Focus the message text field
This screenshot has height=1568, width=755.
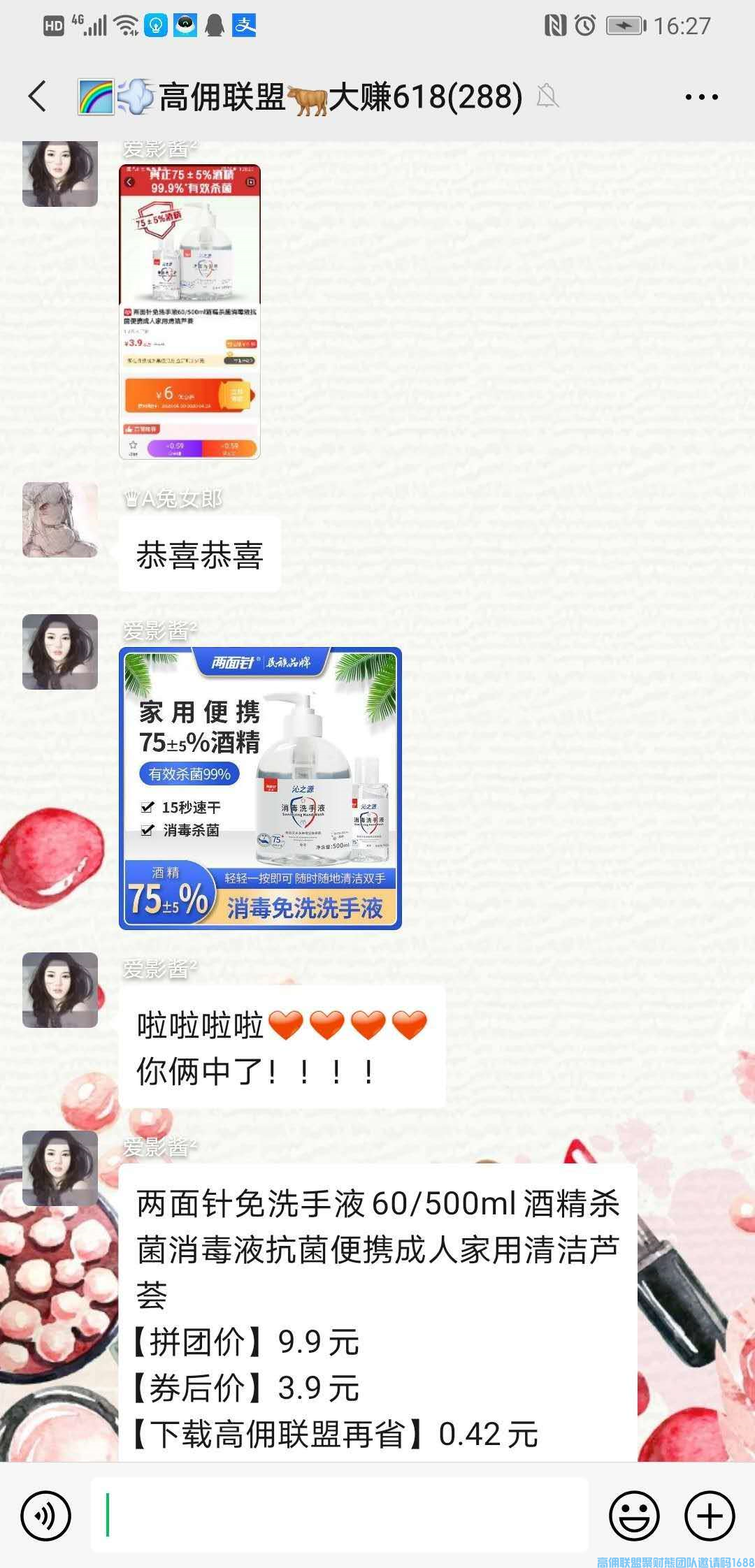tap(340, 1515)
